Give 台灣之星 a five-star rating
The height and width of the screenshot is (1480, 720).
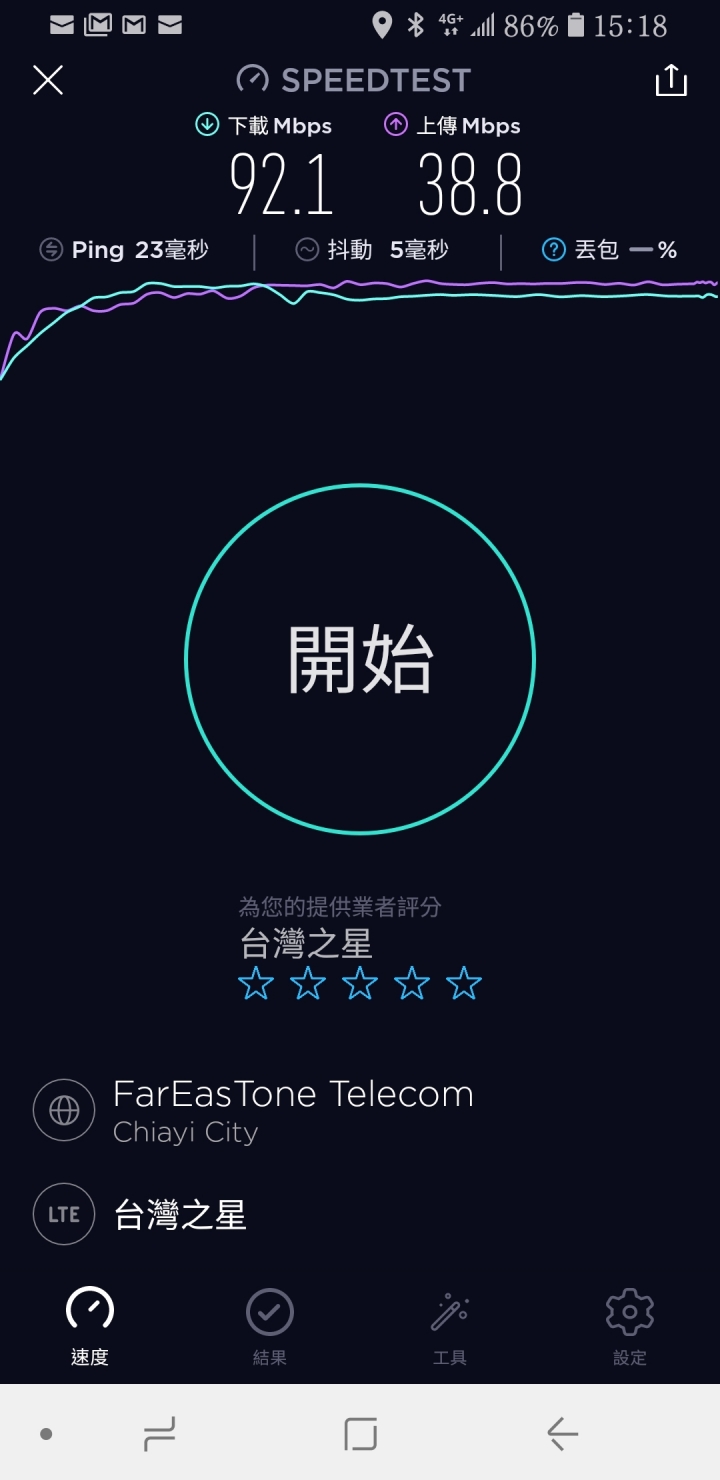464,985
